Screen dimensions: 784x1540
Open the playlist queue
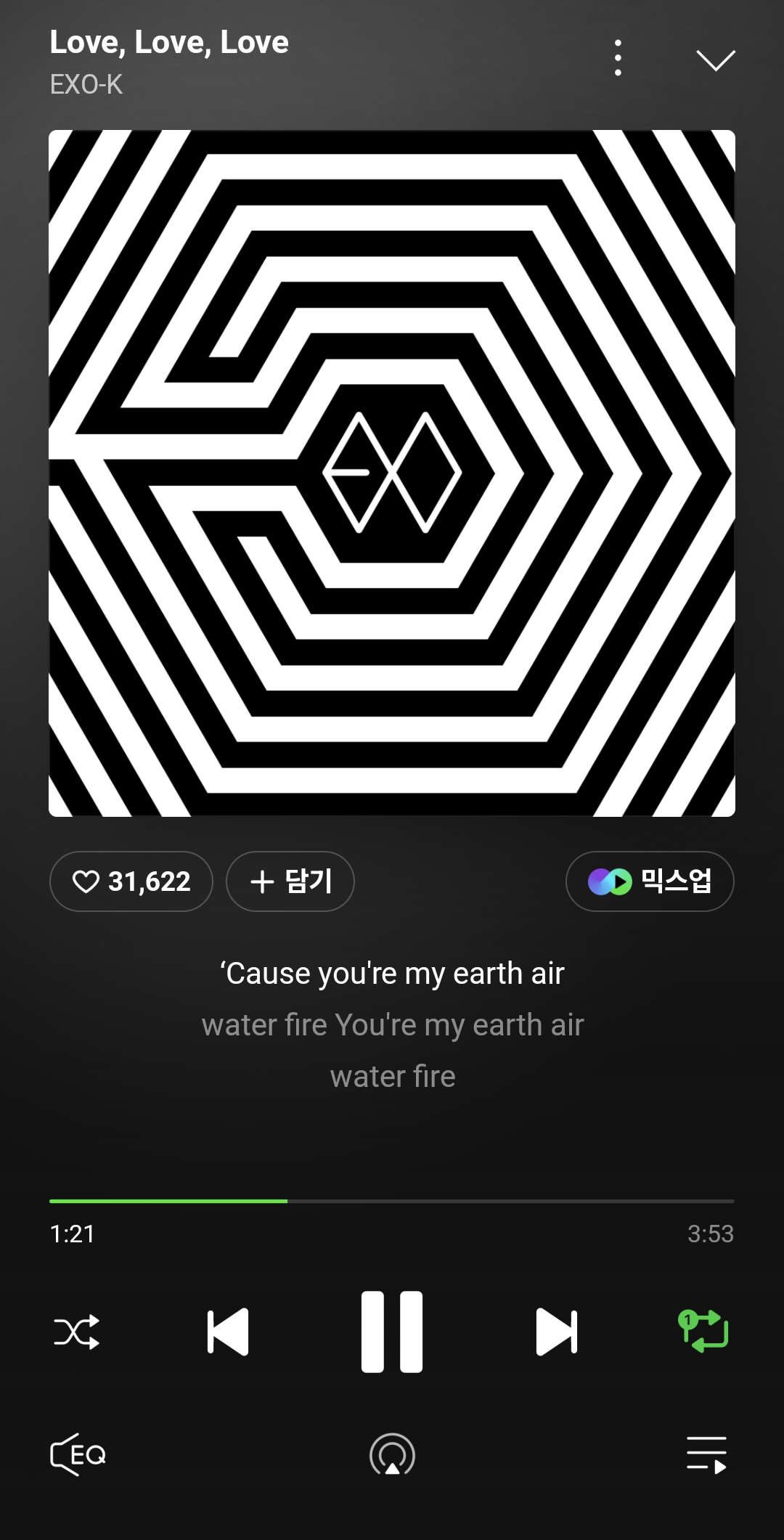pyautogui.click(x=706, y=1454)
